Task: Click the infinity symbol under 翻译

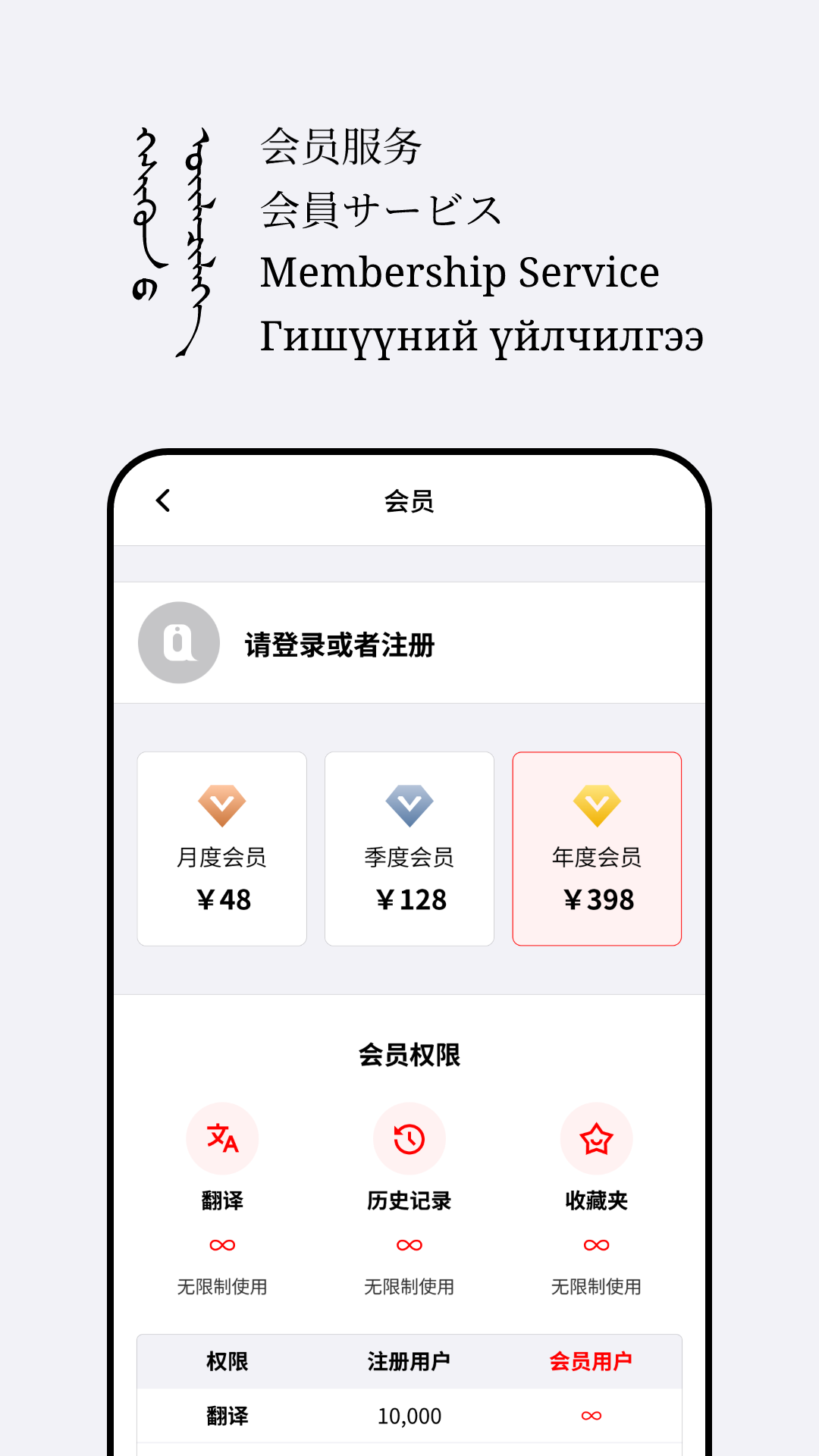Action: tap(221, 1244)
